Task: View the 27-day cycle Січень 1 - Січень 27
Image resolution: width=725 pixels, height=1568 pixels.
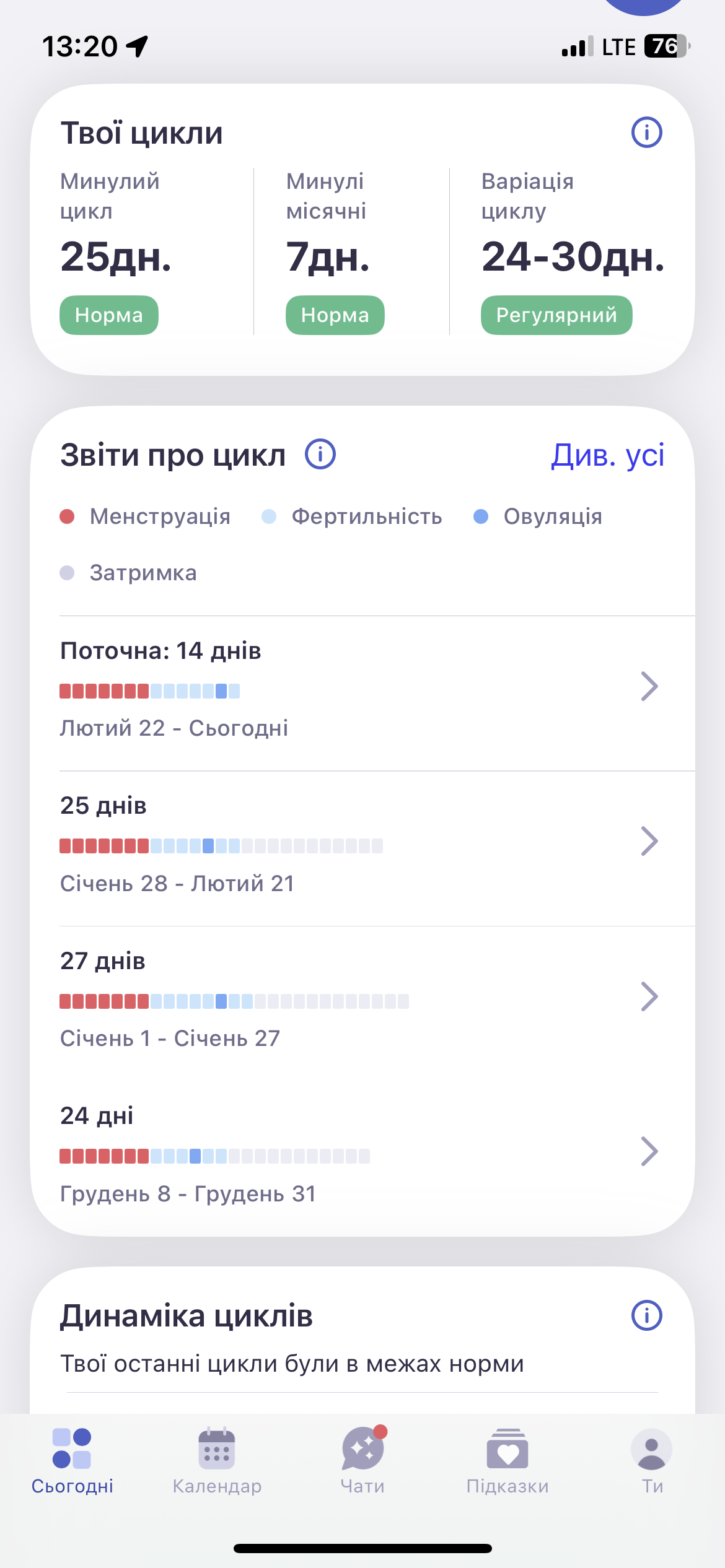Action: point(362,1003)
